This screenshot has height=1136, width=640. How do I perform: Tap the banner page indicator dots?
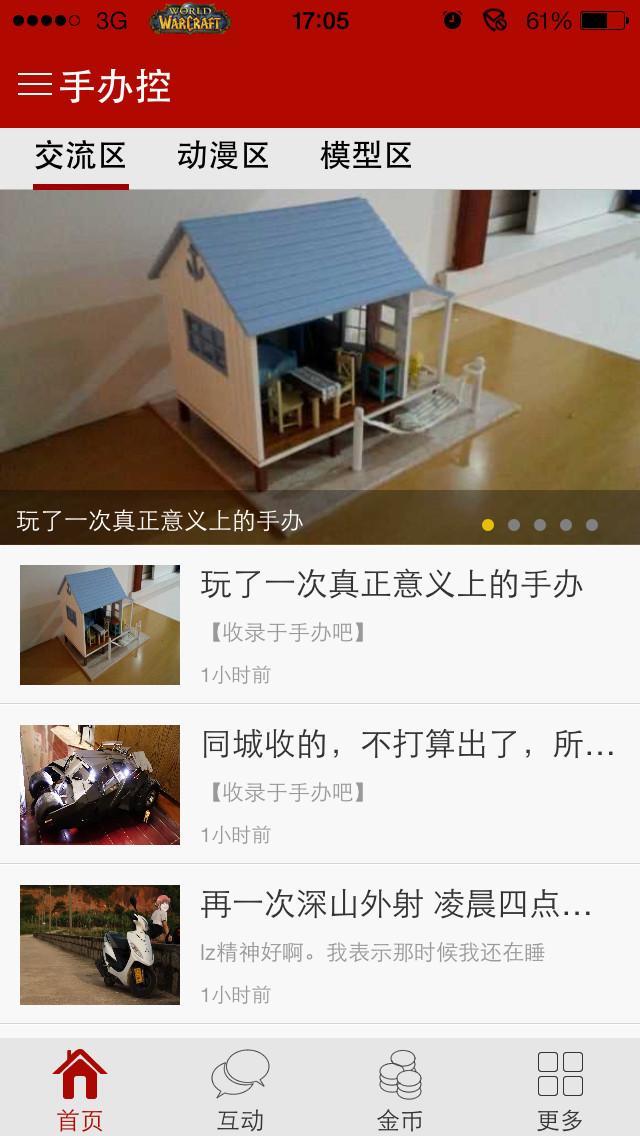pyautogui.click(x=540, y=524)
